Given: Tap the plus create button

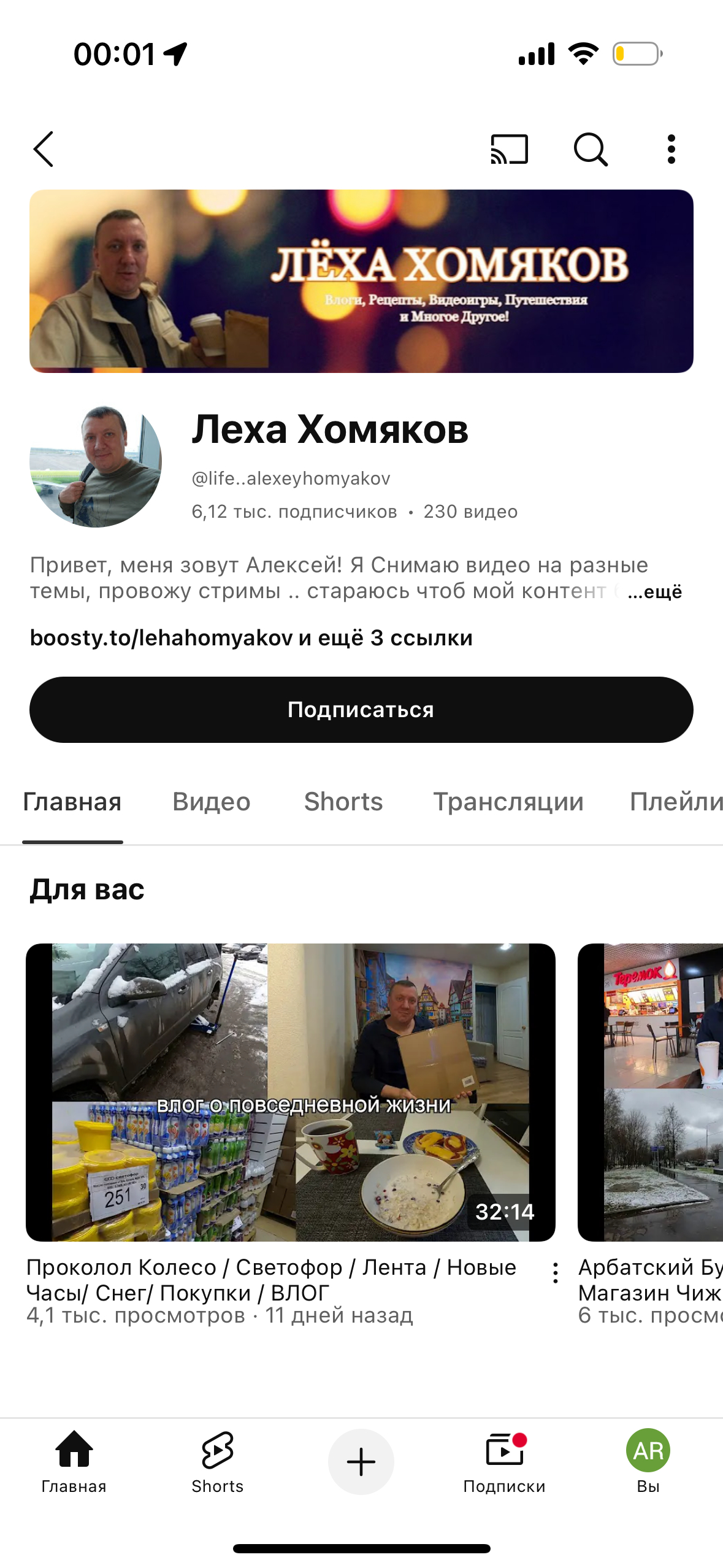Looking at the screenshot, I should click(x=361, y=1462).
